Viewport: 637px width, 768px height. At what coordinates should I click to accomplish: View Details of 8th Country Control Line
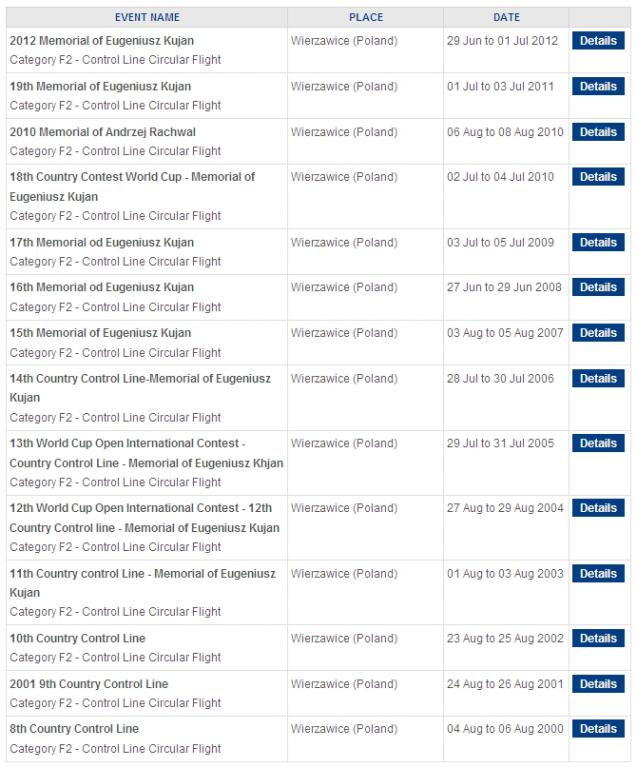coord(598,729)
